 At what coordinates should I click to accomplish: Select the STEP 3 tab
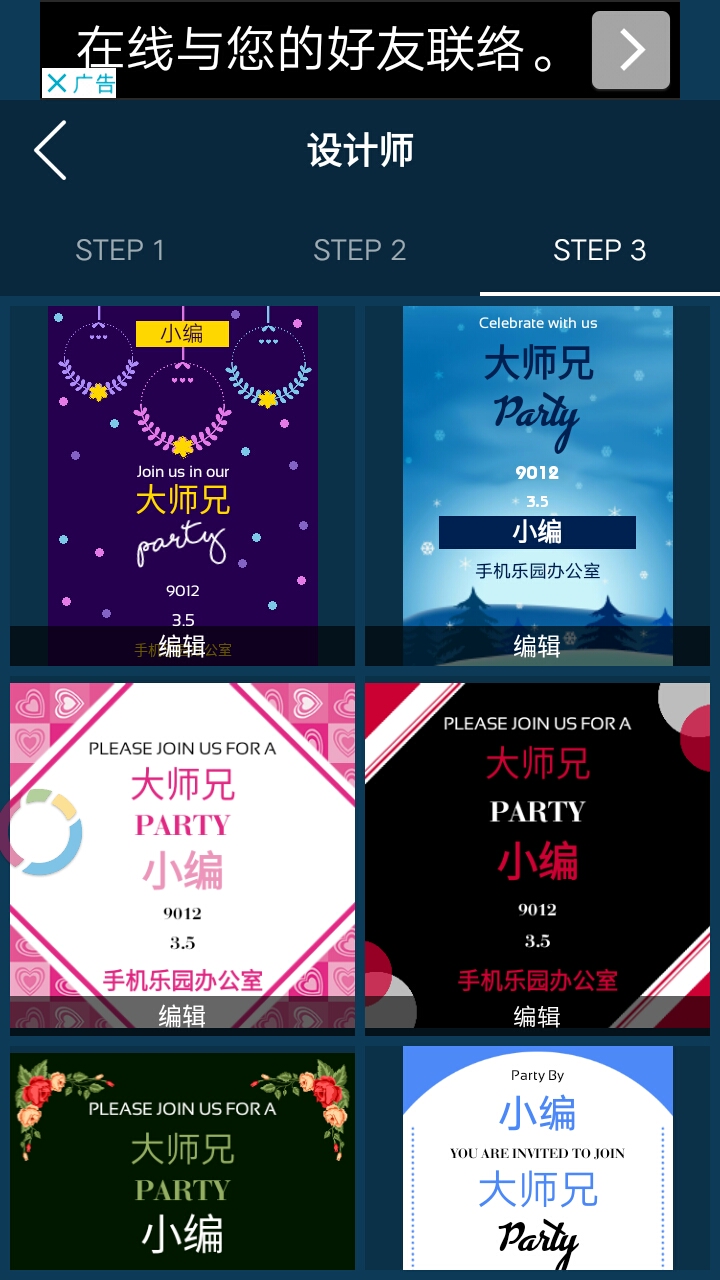pyautogui.click(x=600, y=250)
